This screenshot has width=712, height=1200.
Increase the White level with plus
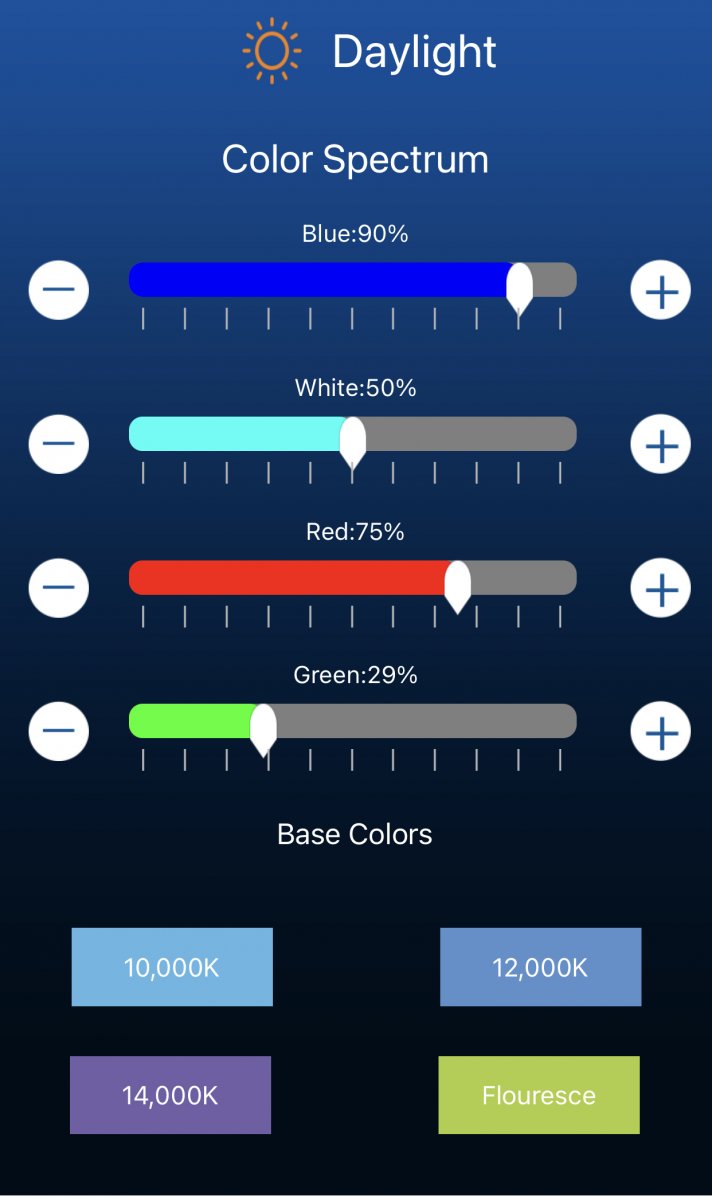click(x=661, y=445)
